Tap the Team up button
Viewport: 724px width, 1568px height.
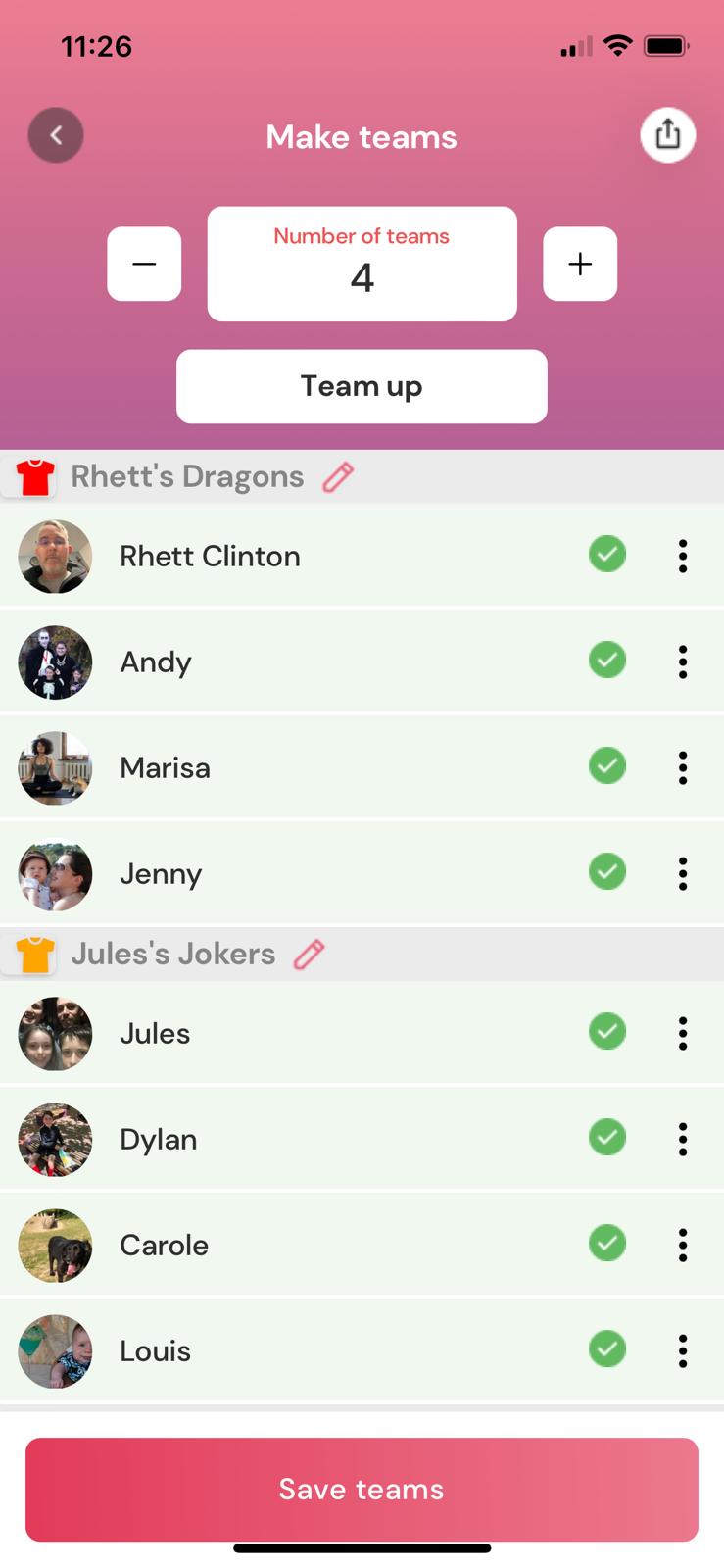pyautogui.click(x=362, y=386)
